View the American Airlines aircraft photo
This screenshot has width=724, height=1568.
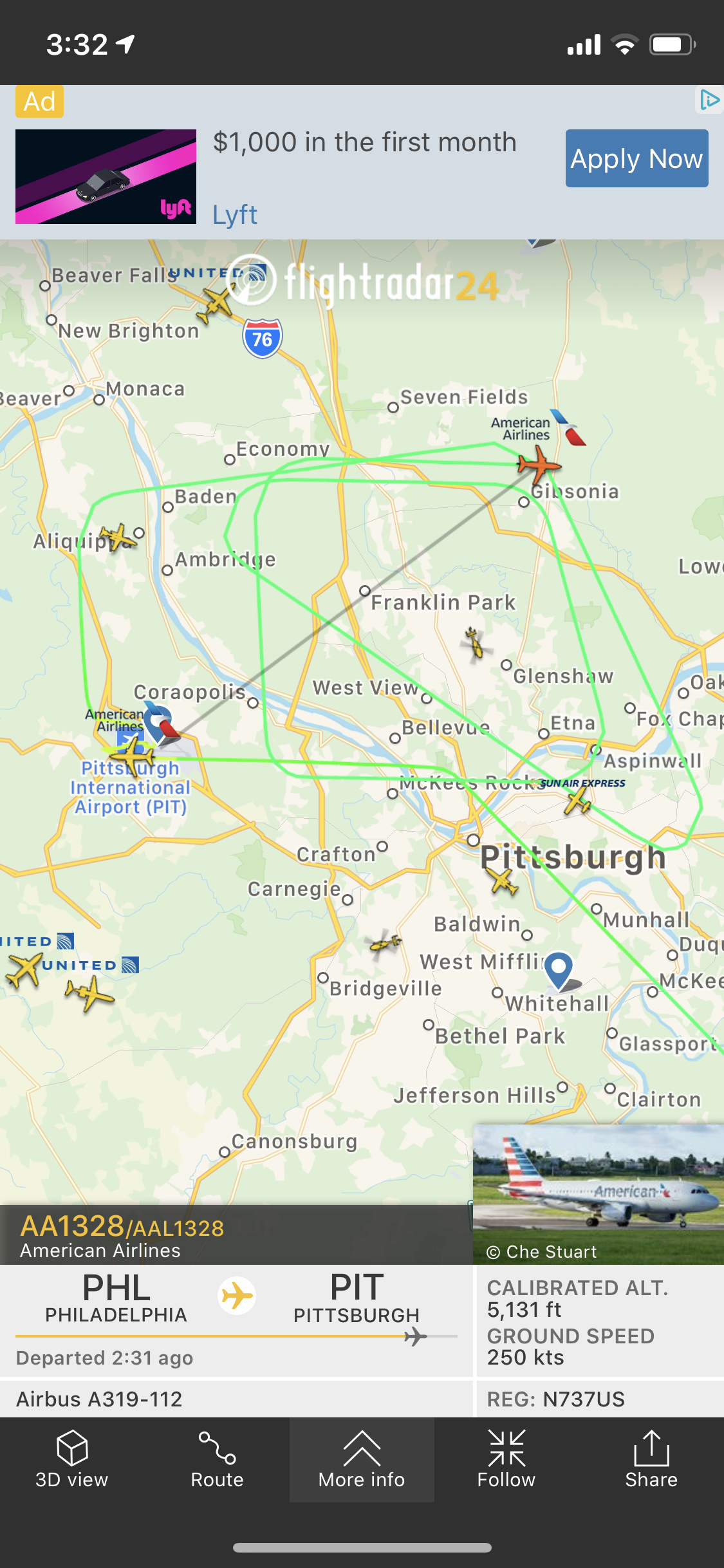point(599,1194)
